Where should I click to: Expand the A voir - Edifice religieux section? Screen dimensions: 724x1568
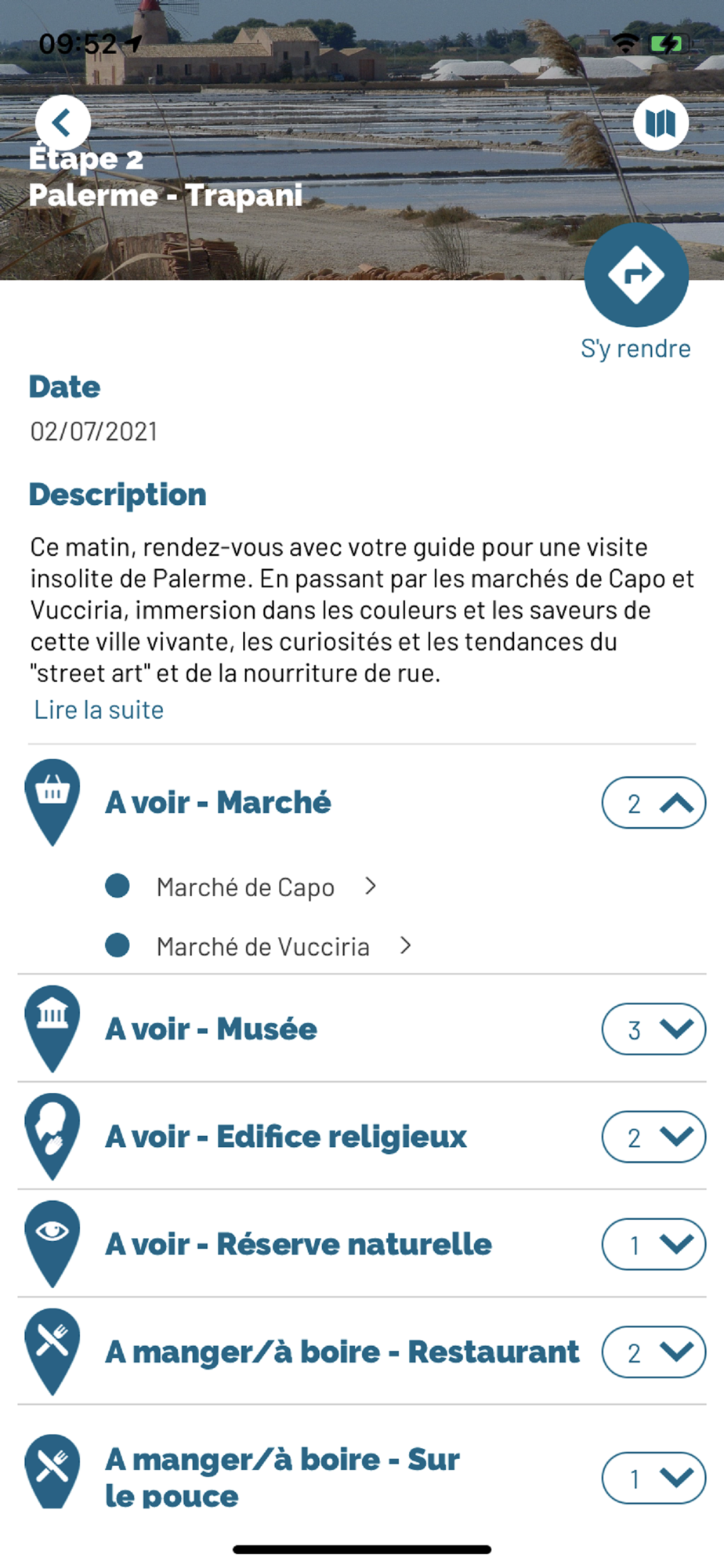coord(653,1137)
